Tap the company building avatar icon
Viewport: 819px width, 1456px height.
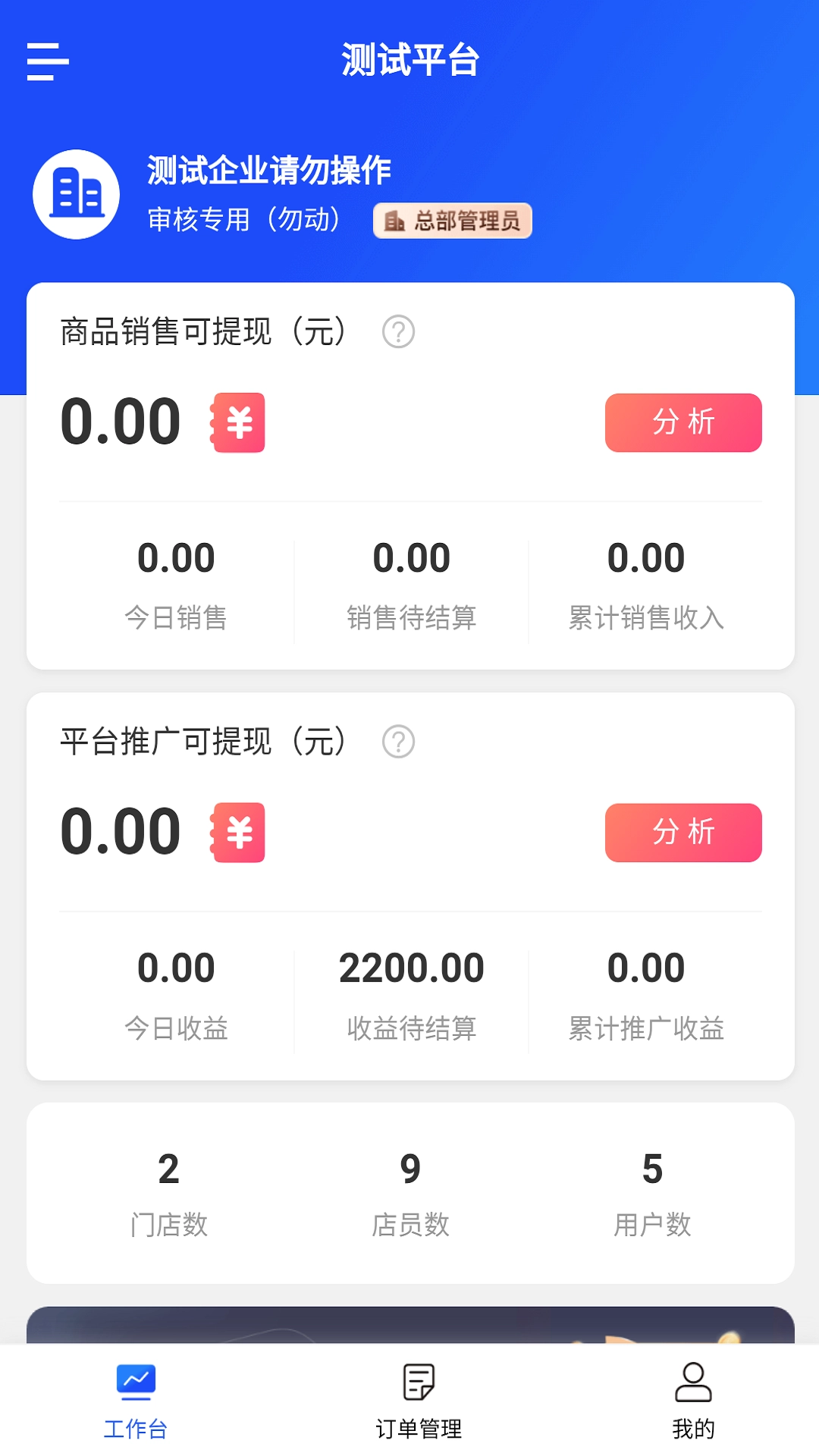click(77, 193)
